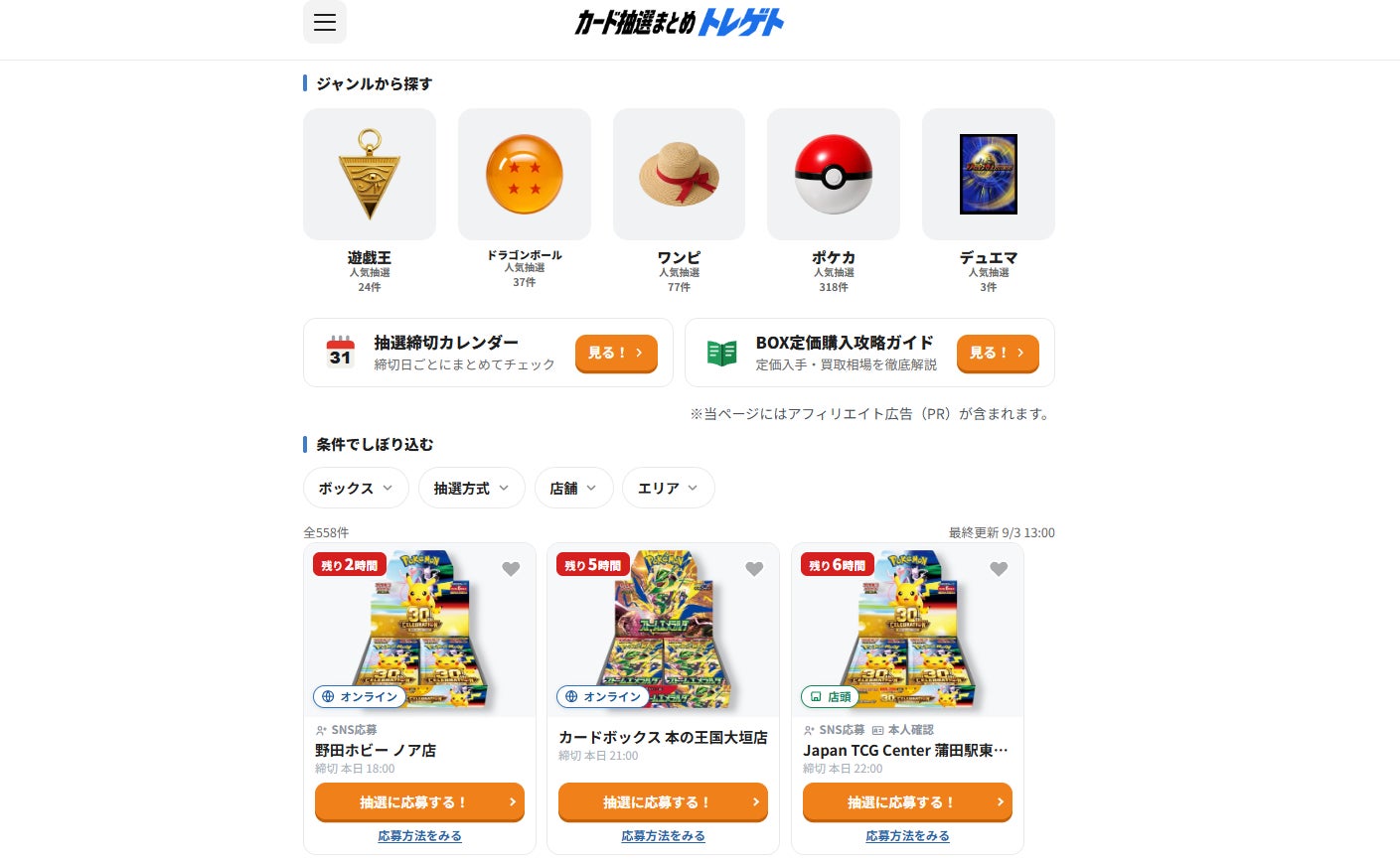
Task: Apply to the Japan TCG Center lottery
Action: point(907,802)
